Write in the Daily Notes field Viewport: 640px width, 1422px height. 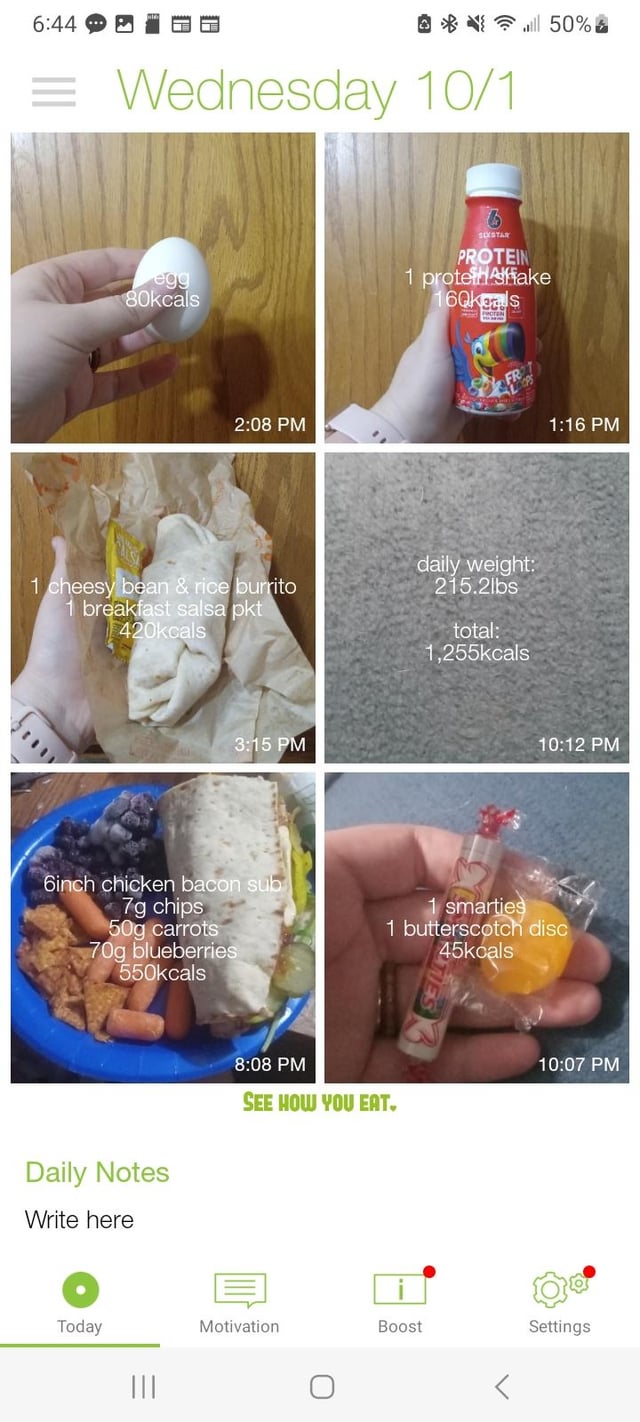coord(320,1220)
